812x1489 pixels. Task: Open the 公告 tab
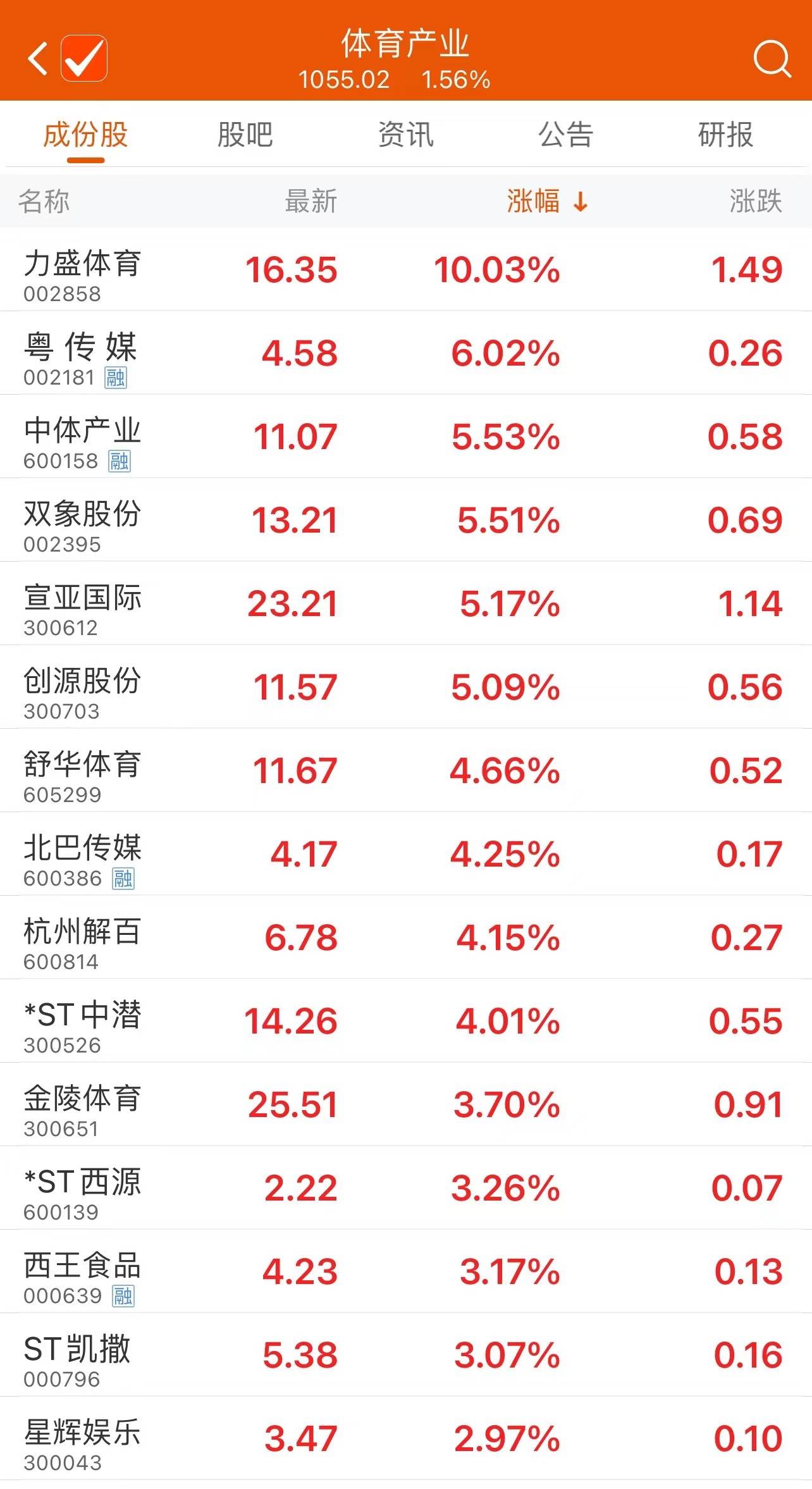point(566,135)
